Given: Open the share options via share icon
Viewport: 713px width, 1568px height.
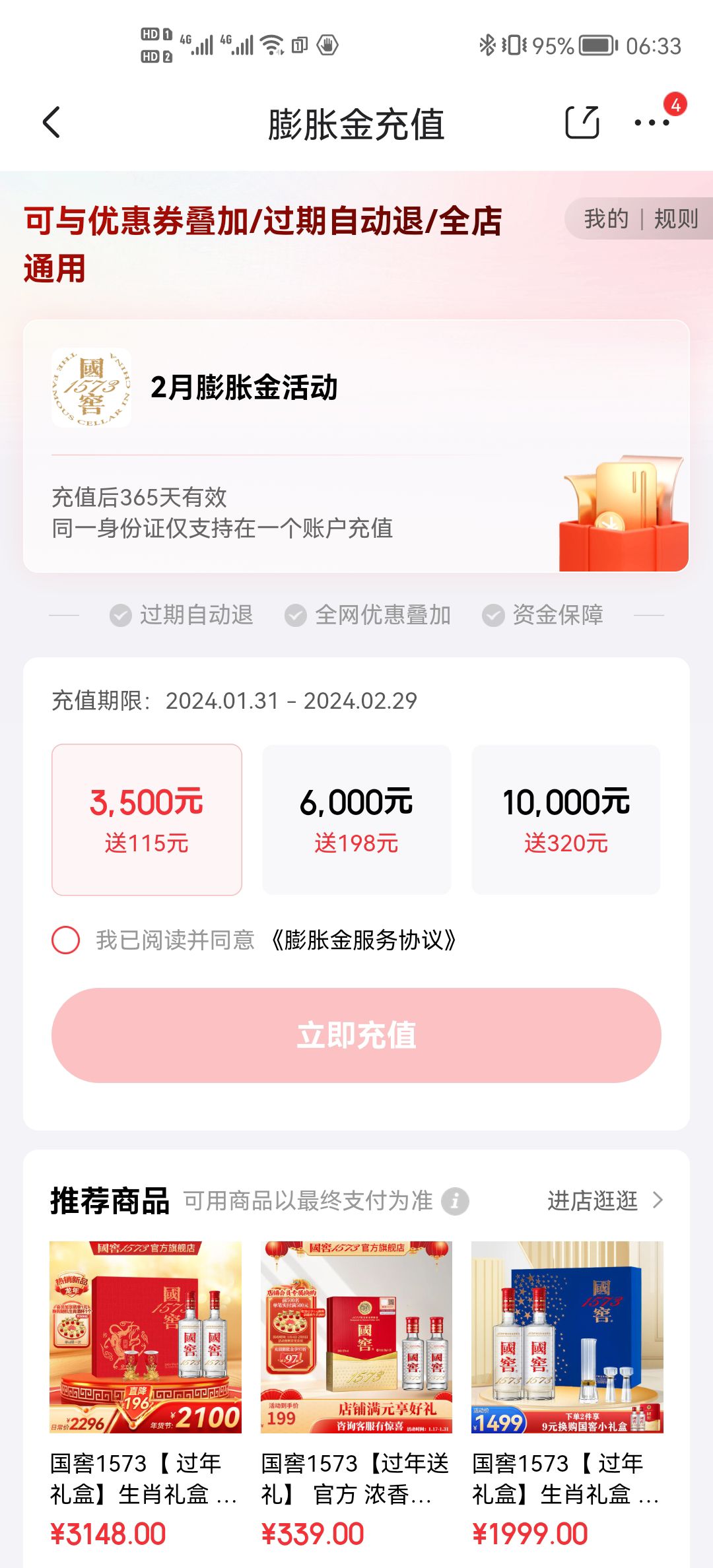Looking at the screenshot, I should (584, 123).
